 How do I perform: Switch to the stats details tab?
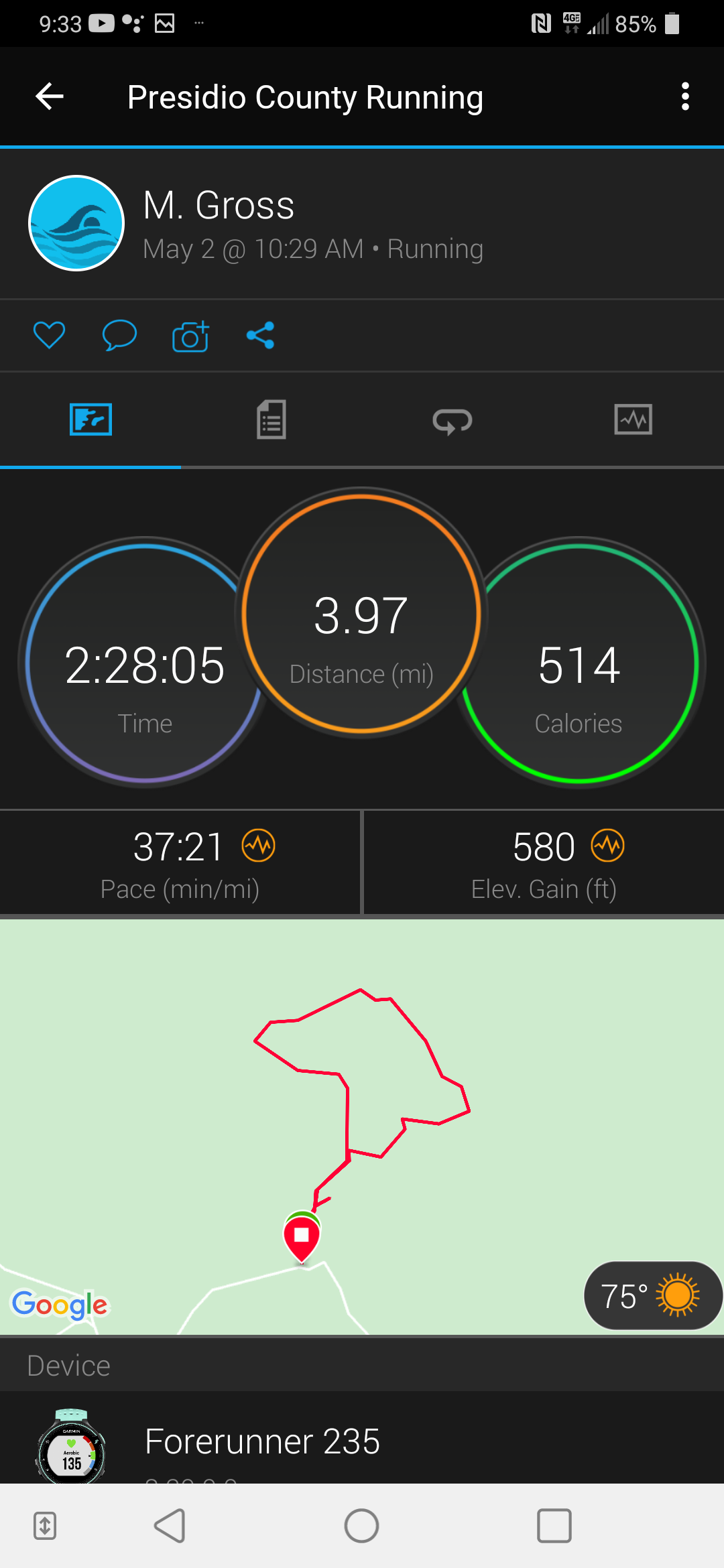click(271, 420)
